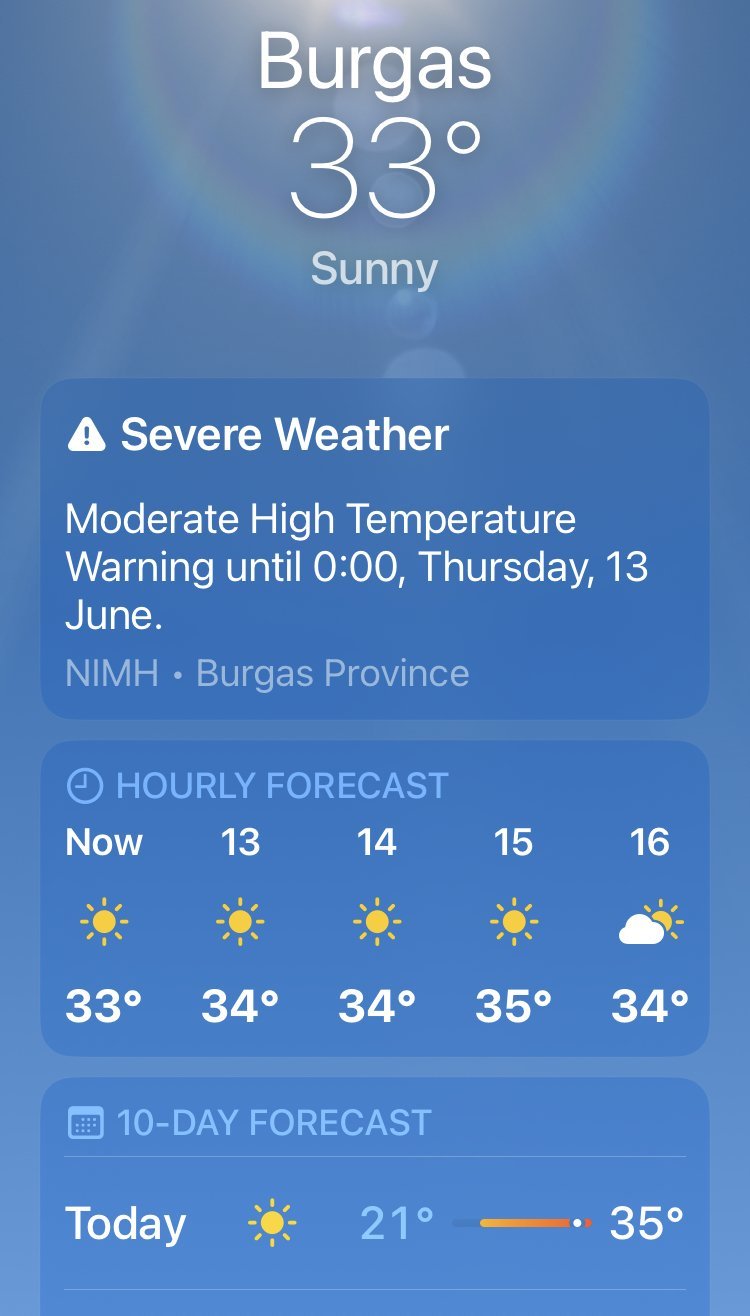Open the Severe Weather alert card
The height and width of the screenshot is (1316, 750).
point(374,548)
